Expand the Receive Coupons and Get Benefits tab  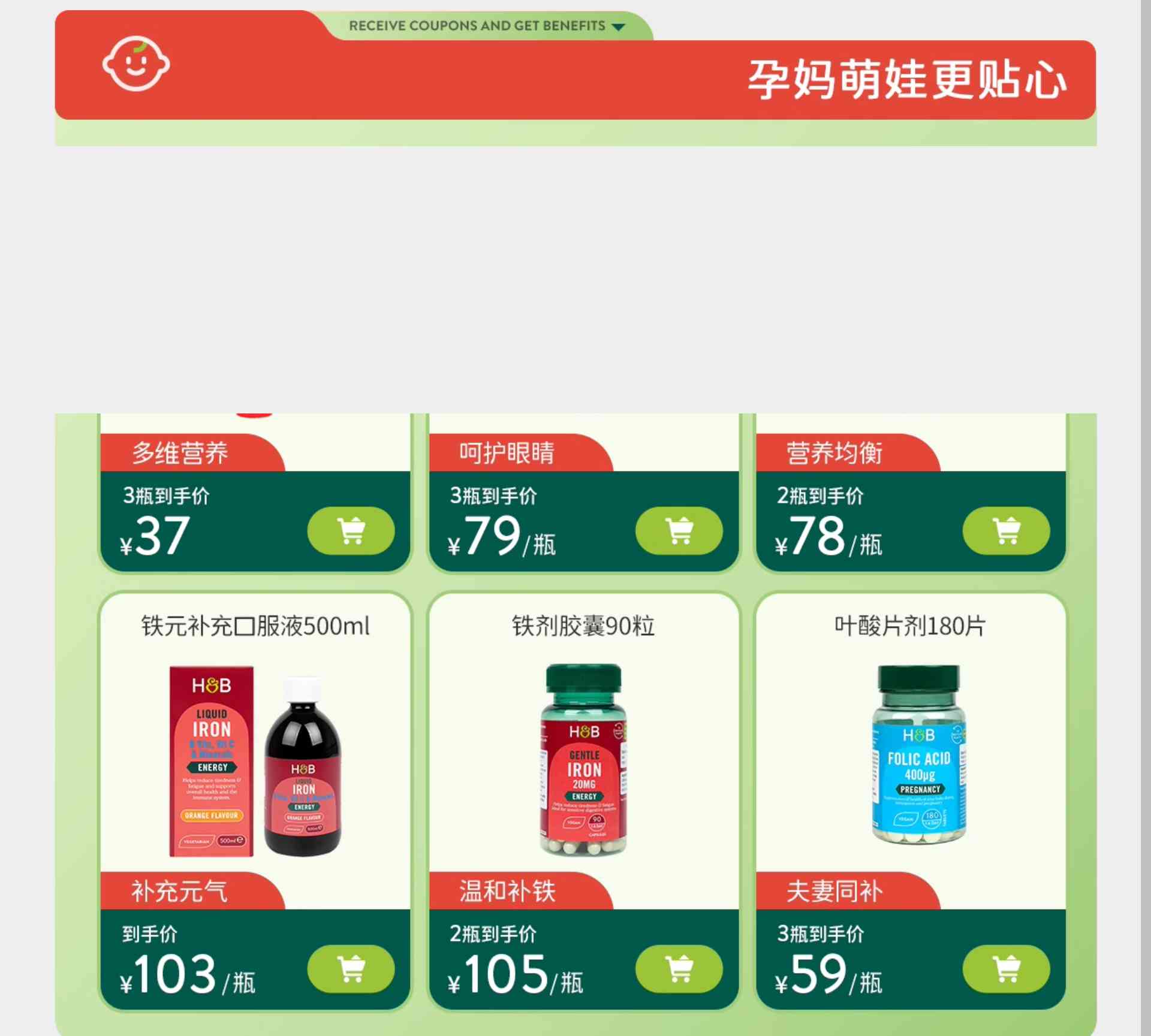coord(487,26)
